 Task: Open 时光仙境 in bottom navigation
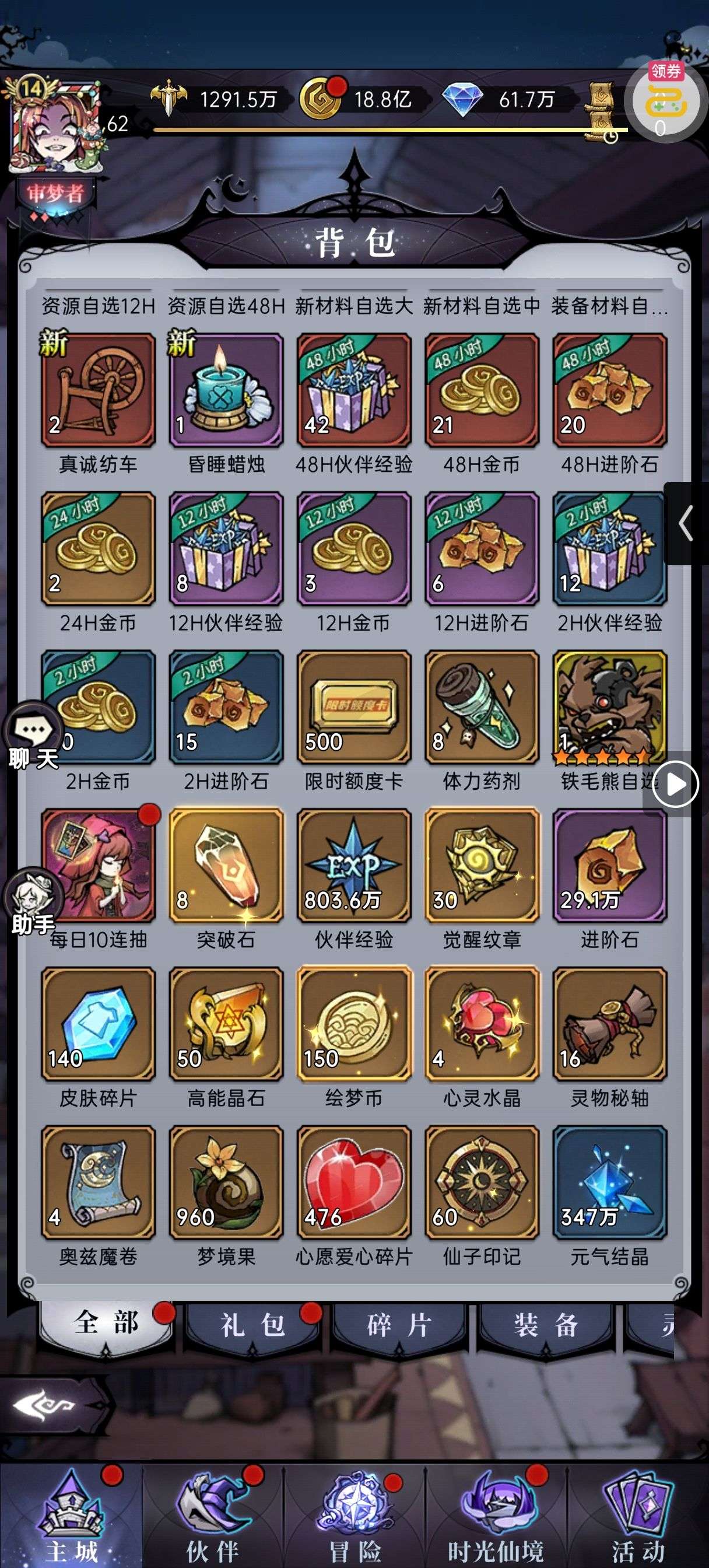(496, 1517)
